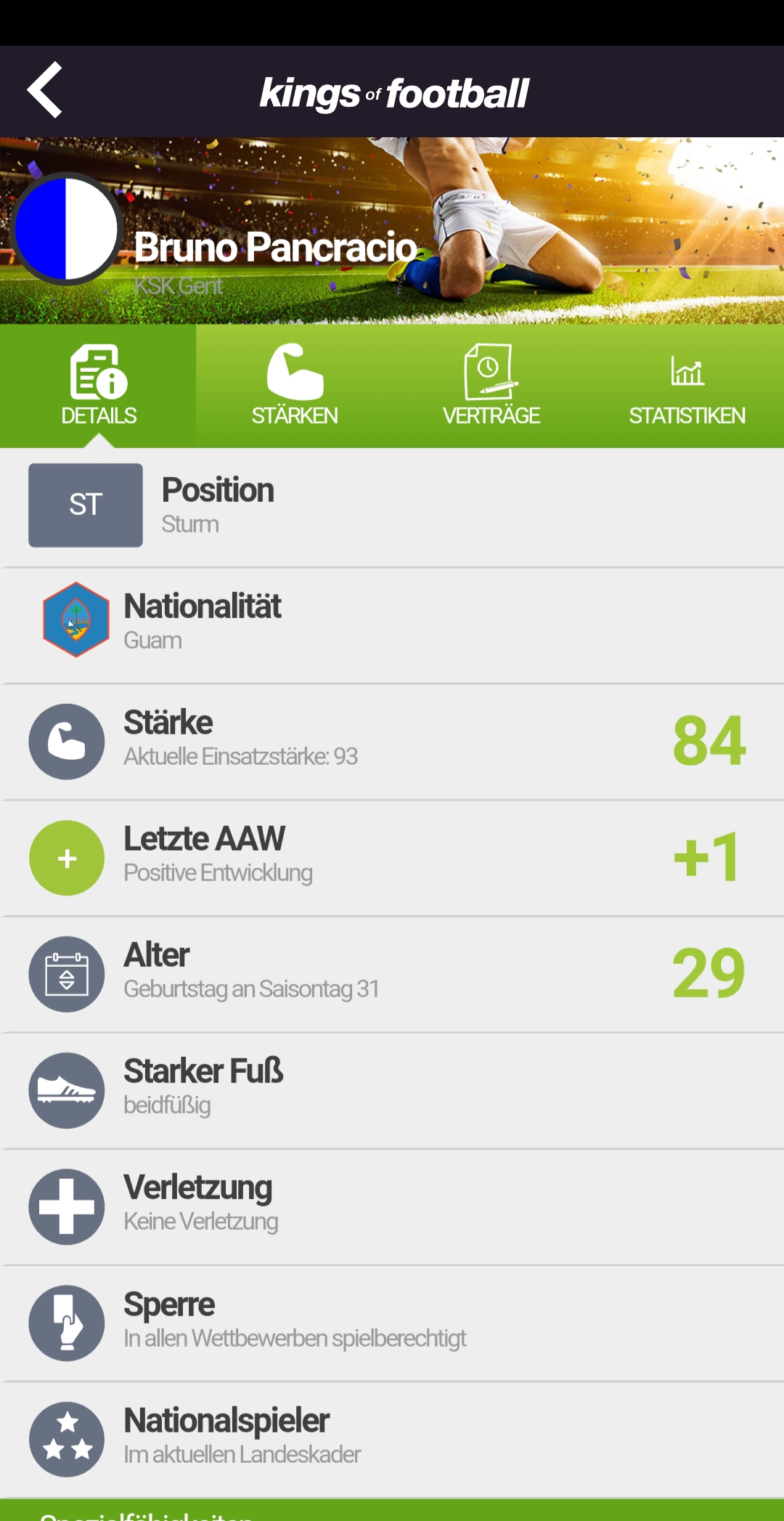
Task: Select the Details tab
Action: click(99, 386)
